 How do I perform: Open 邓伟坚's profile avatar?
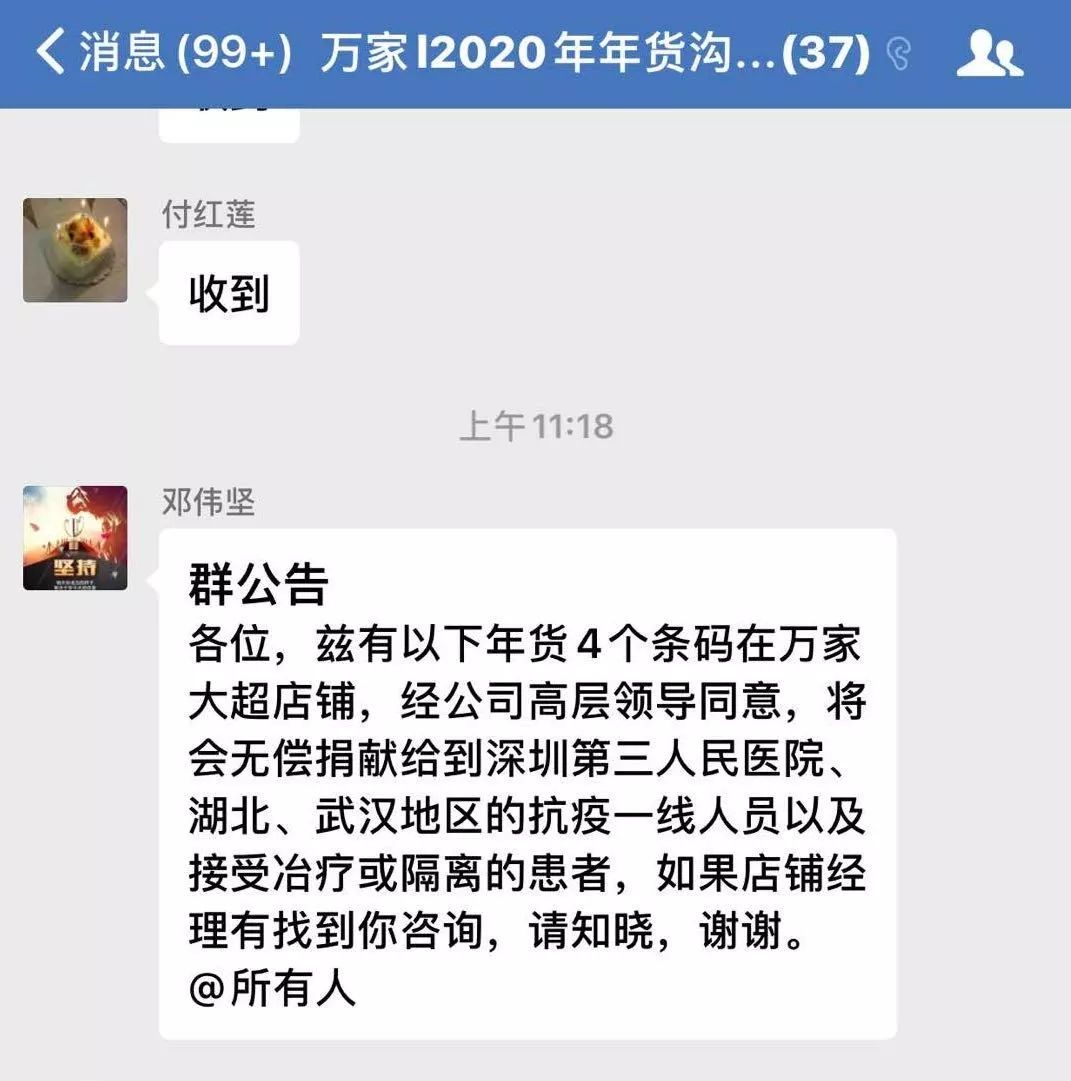pos(75,538)
